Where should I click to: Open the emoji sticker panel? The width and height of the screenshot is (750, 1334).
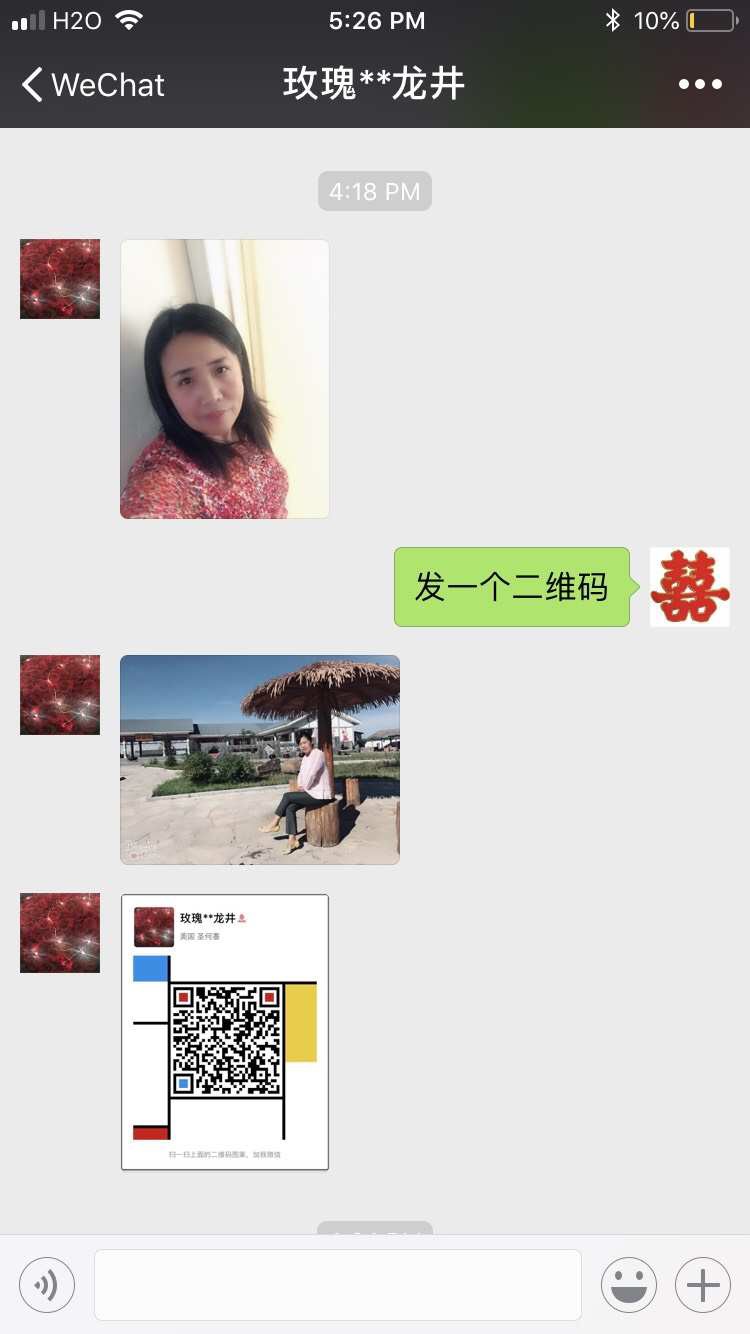click(x=629, y=1285)
